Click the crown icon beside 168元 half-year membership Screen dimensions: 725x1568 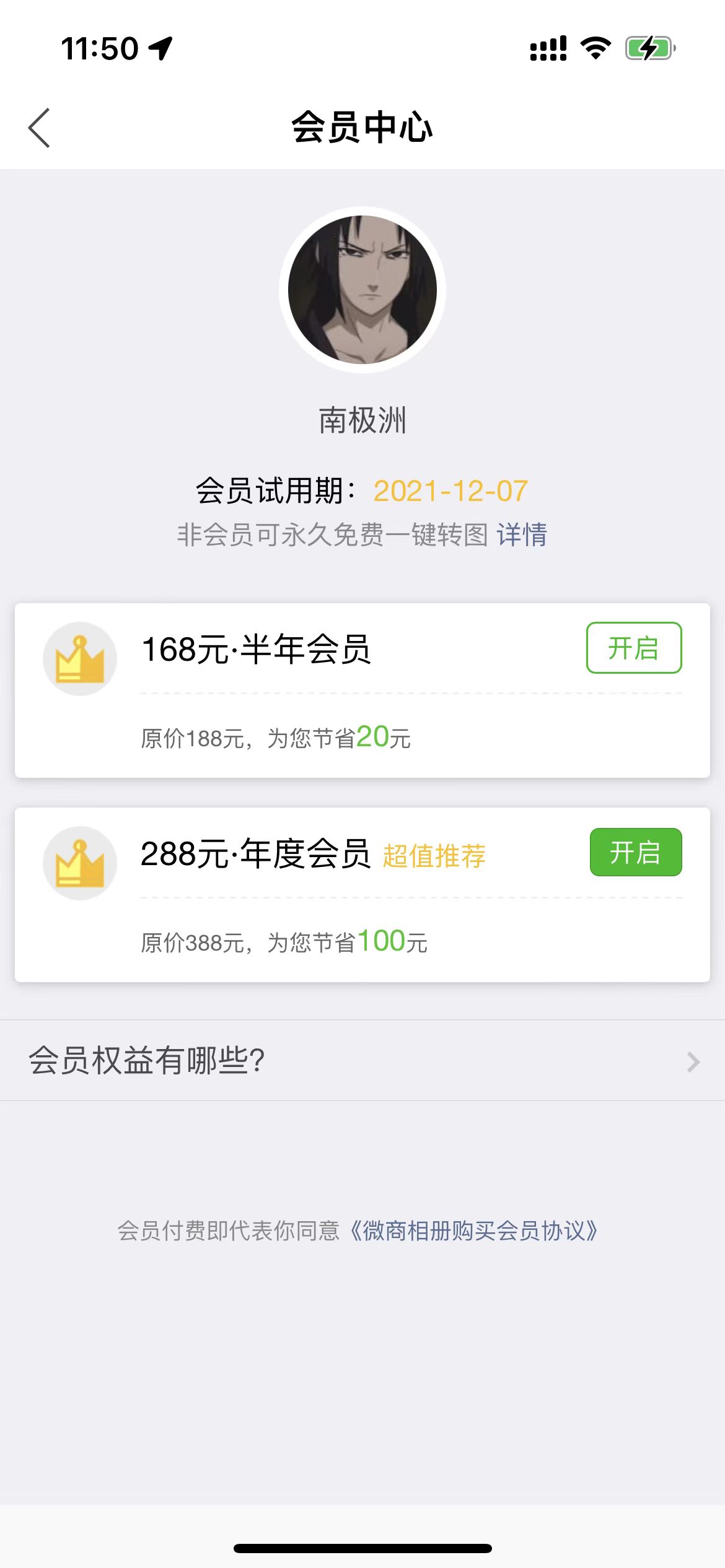[79, 658]
